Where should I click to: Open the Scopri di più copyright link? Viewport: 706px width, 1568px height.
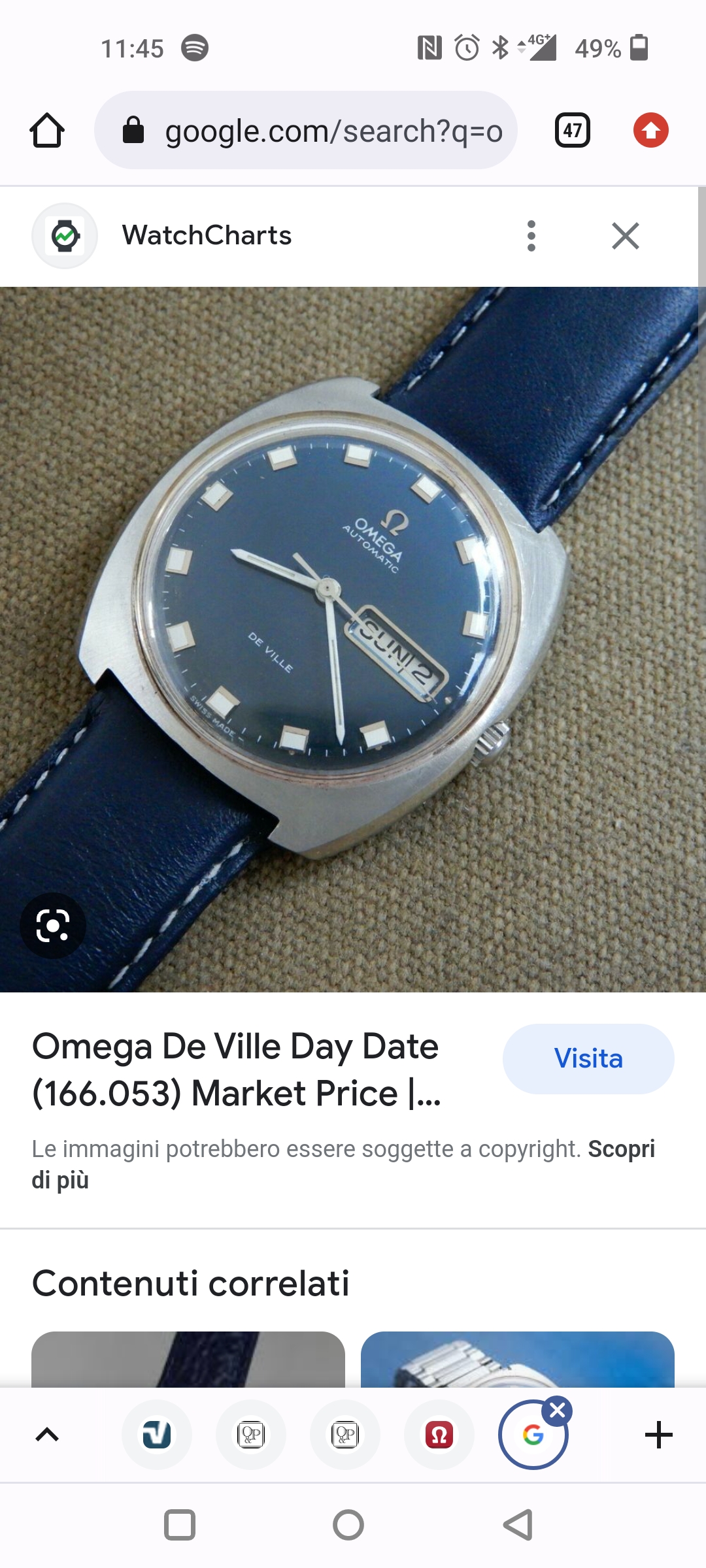click(621, 1149)
